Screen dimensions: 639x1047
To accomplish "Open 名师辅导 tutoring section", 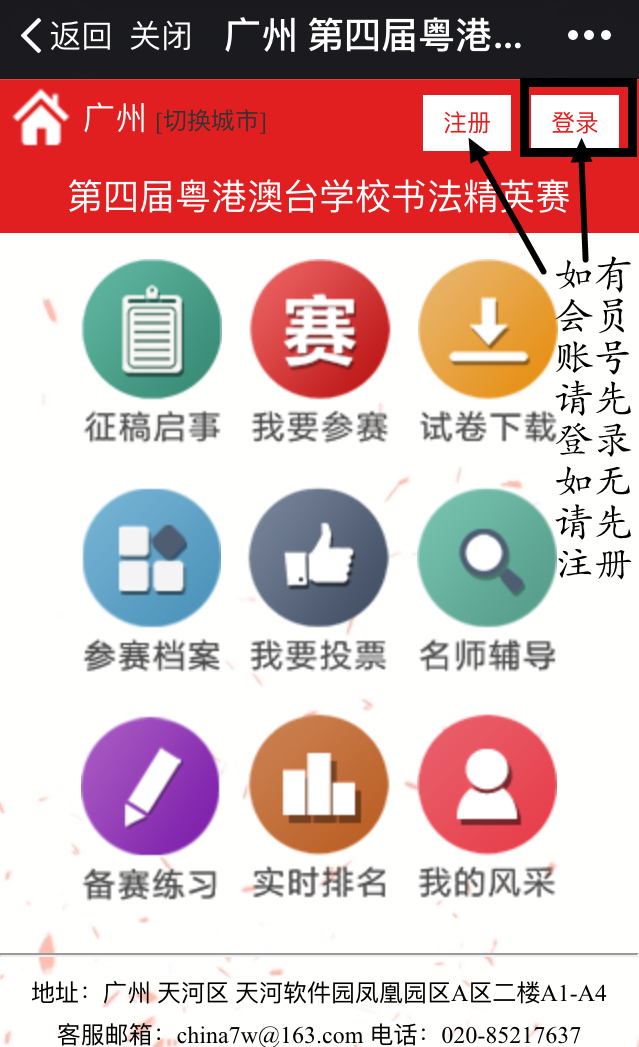I will click(x=486, y=558).
